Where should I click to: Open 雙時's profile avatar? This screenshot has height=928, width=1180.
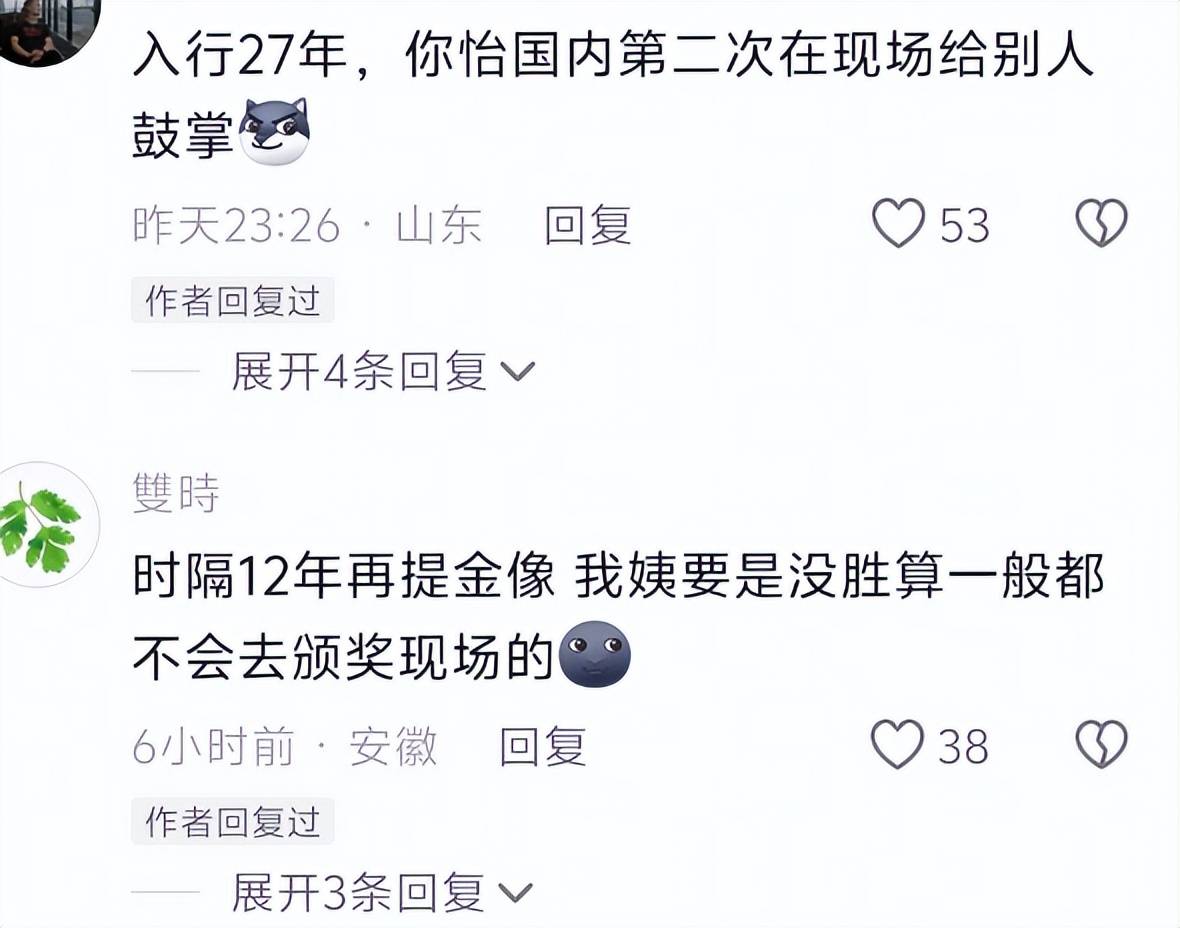[x=40, y=524]
